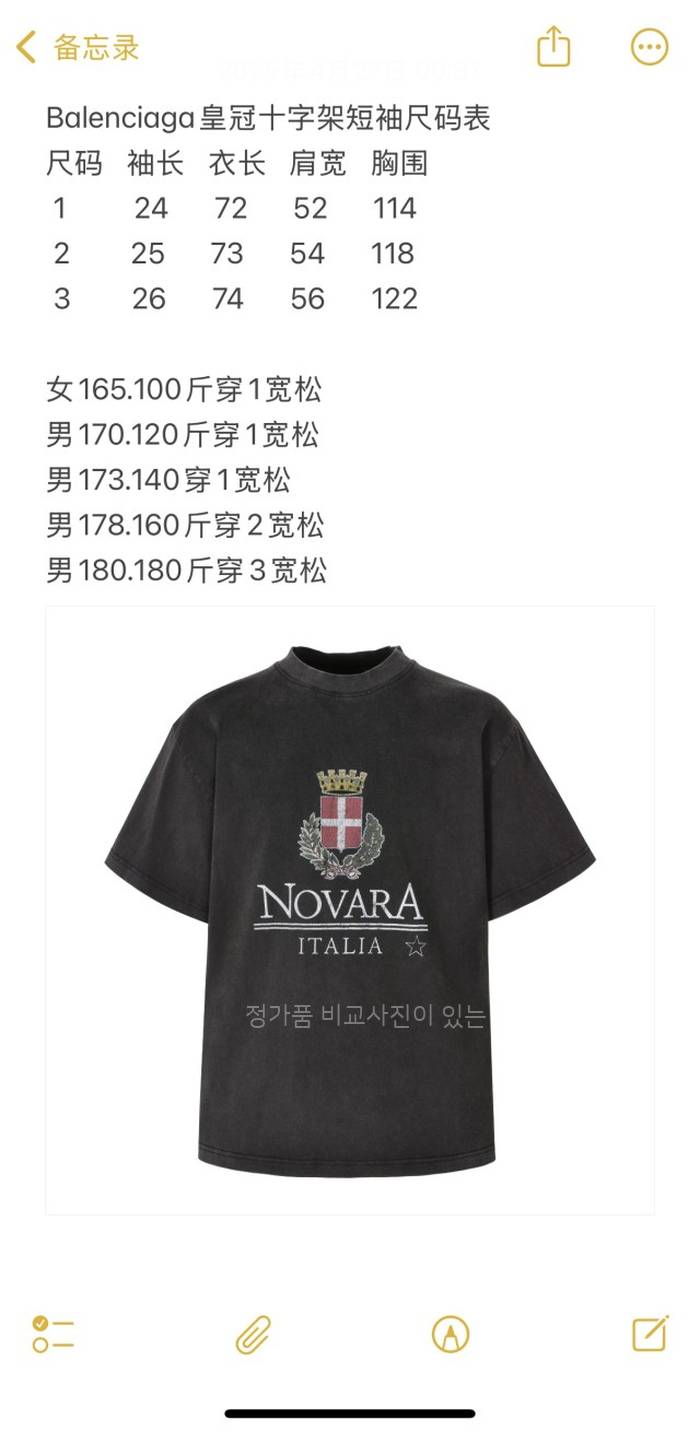
Task: Open the attachment paperclip
Action: click(253, 1334)
